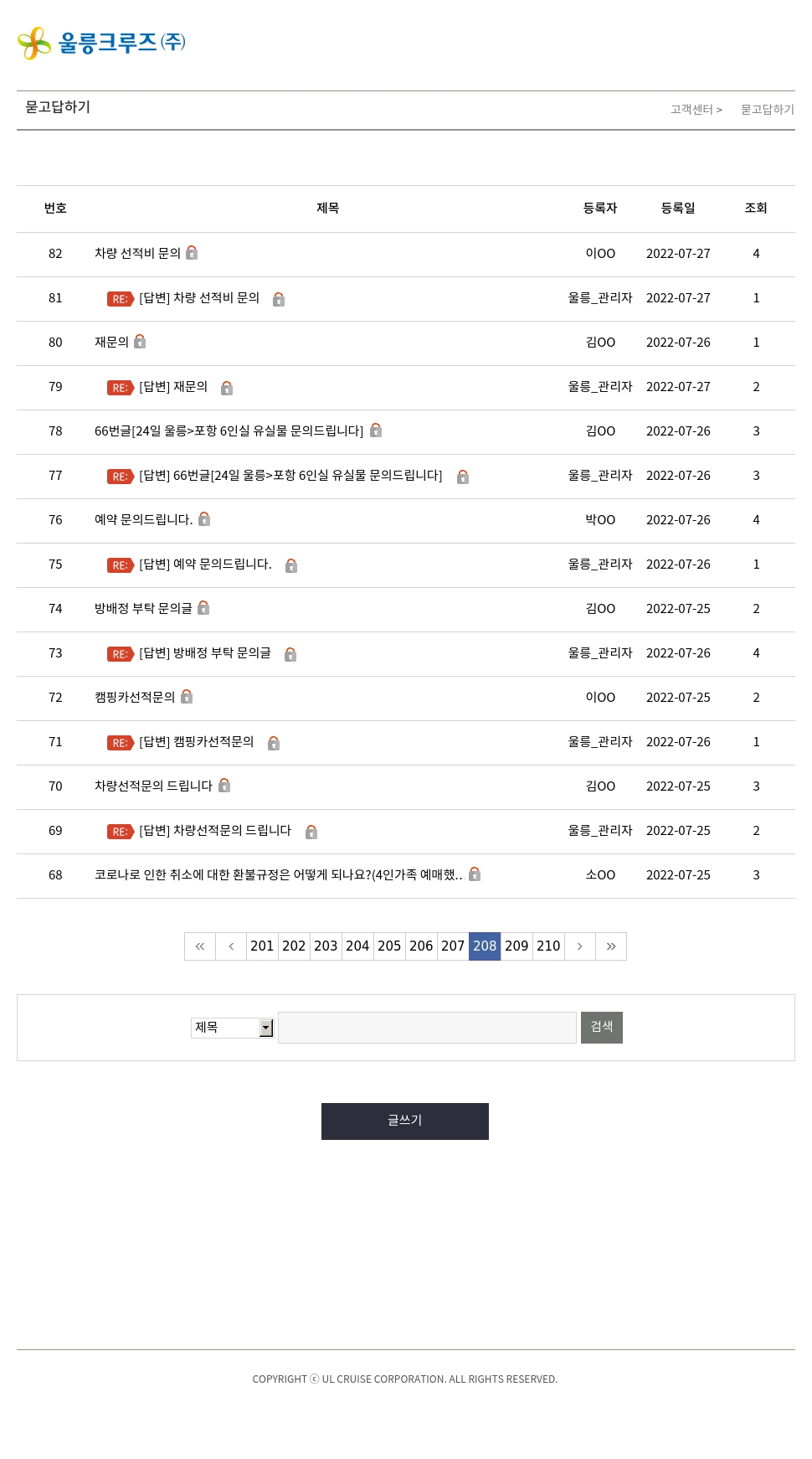Open the reply to 재문의, post 79
Viewport: 812px width, 1459px height.
(x=173, y=387)
